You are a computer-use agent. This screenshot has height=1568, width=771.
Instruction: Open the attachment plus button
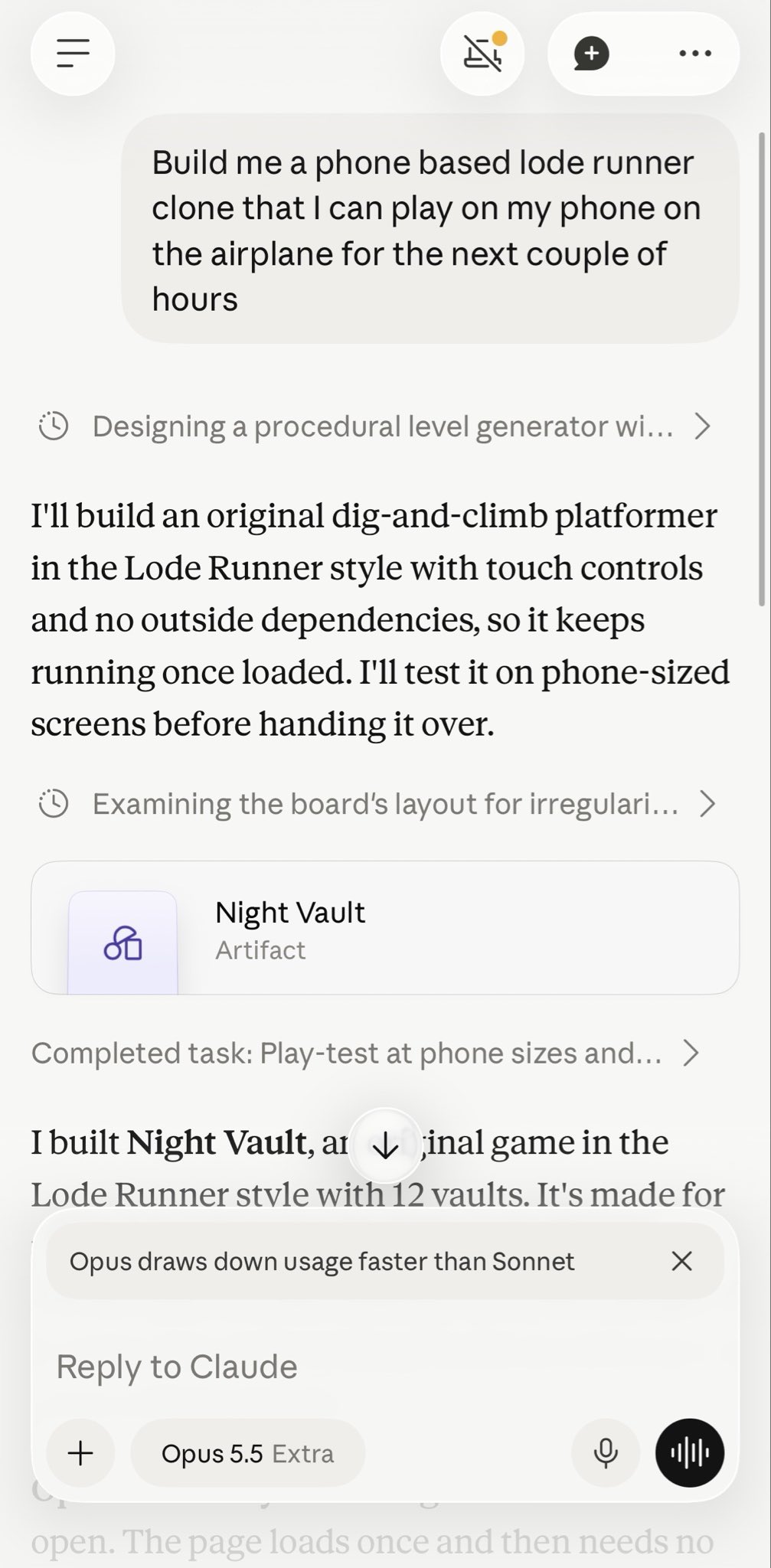click(x=80, y=1453)
